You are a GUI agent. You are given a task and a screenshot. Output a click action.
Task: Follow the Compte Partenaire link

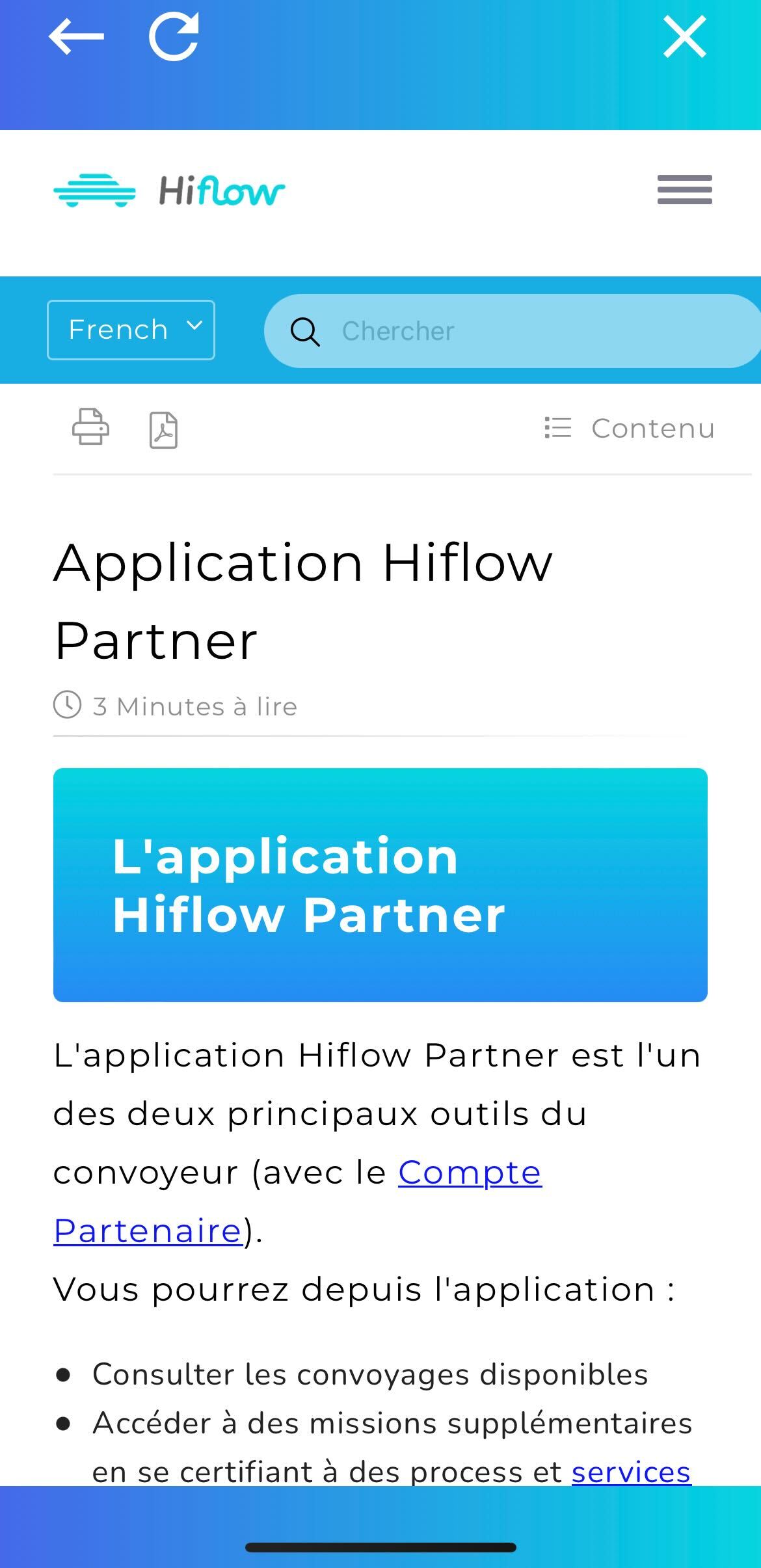tap(470, 1173)
